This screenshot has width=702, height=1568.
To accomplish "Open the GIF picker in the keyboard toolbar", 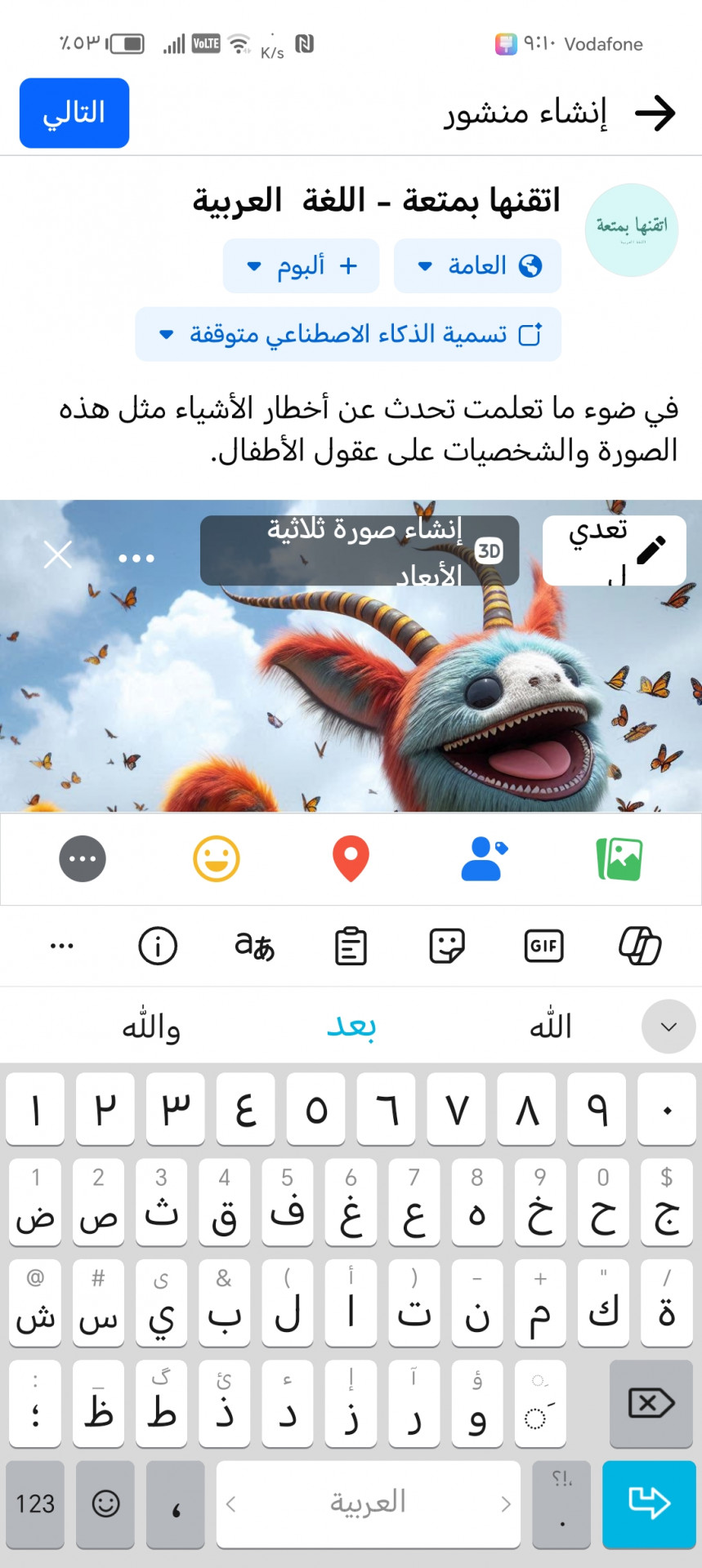I will (543, 946).
